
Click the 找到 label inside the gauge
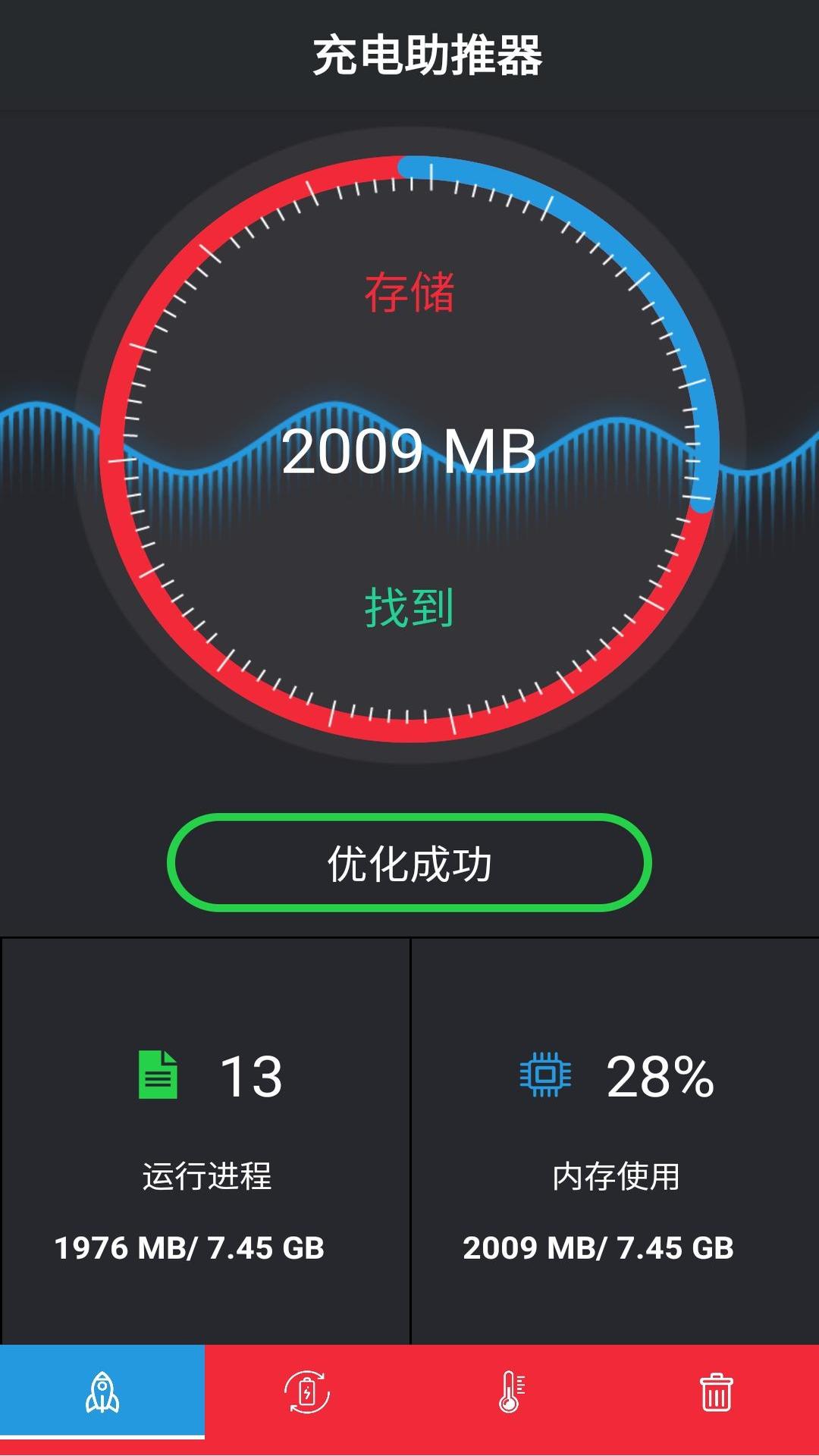tap(409, 603)
